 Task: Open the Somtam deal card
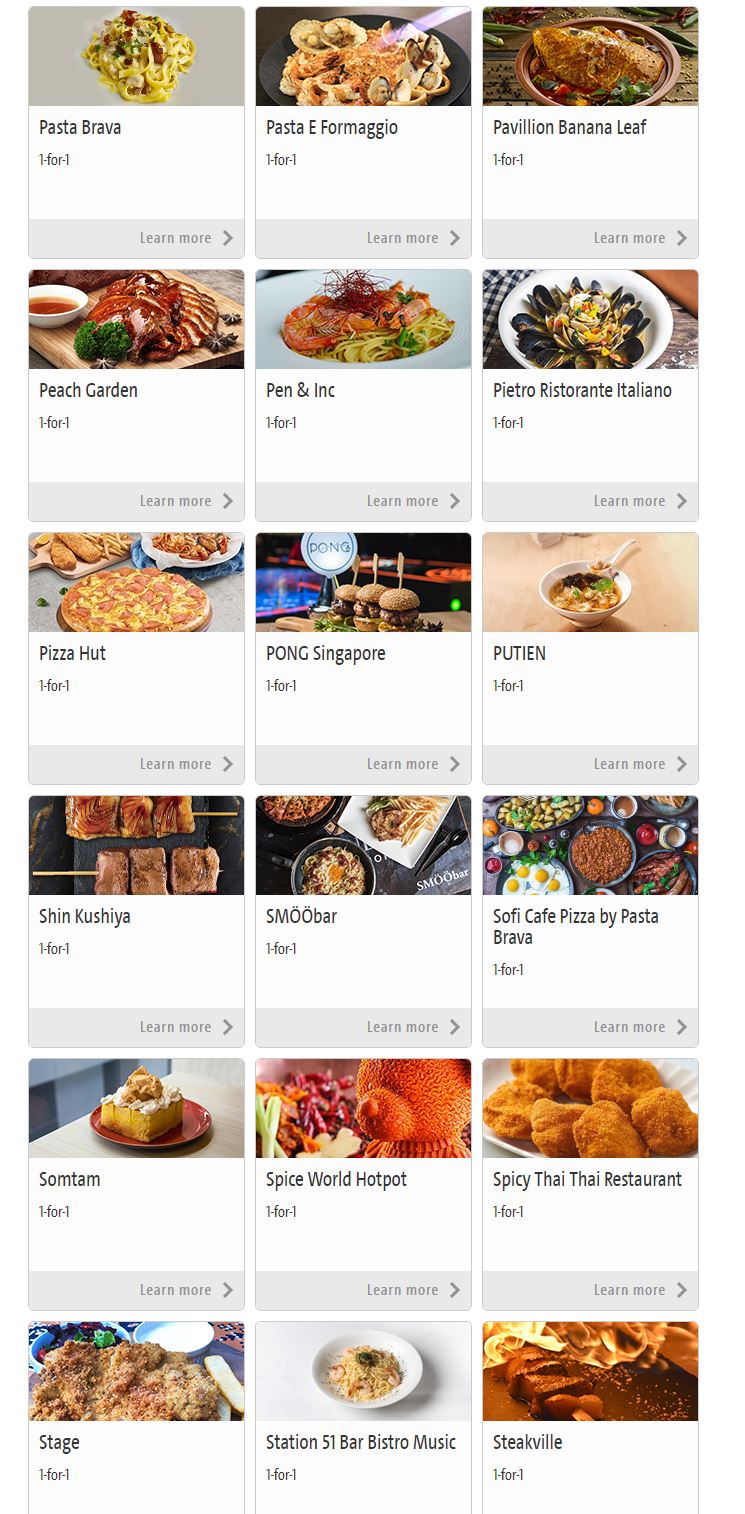point(136,1180)
